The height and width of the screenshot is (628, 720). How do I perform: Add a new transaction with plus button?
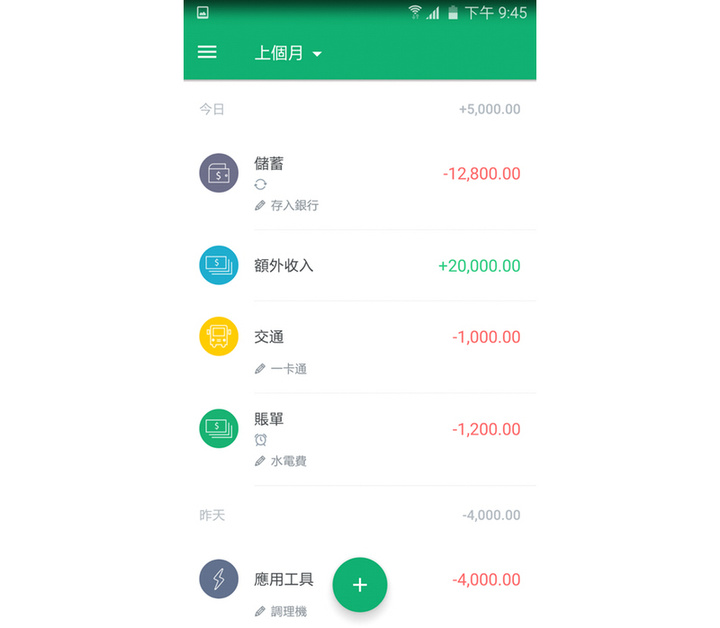click(x=360, y=585)
